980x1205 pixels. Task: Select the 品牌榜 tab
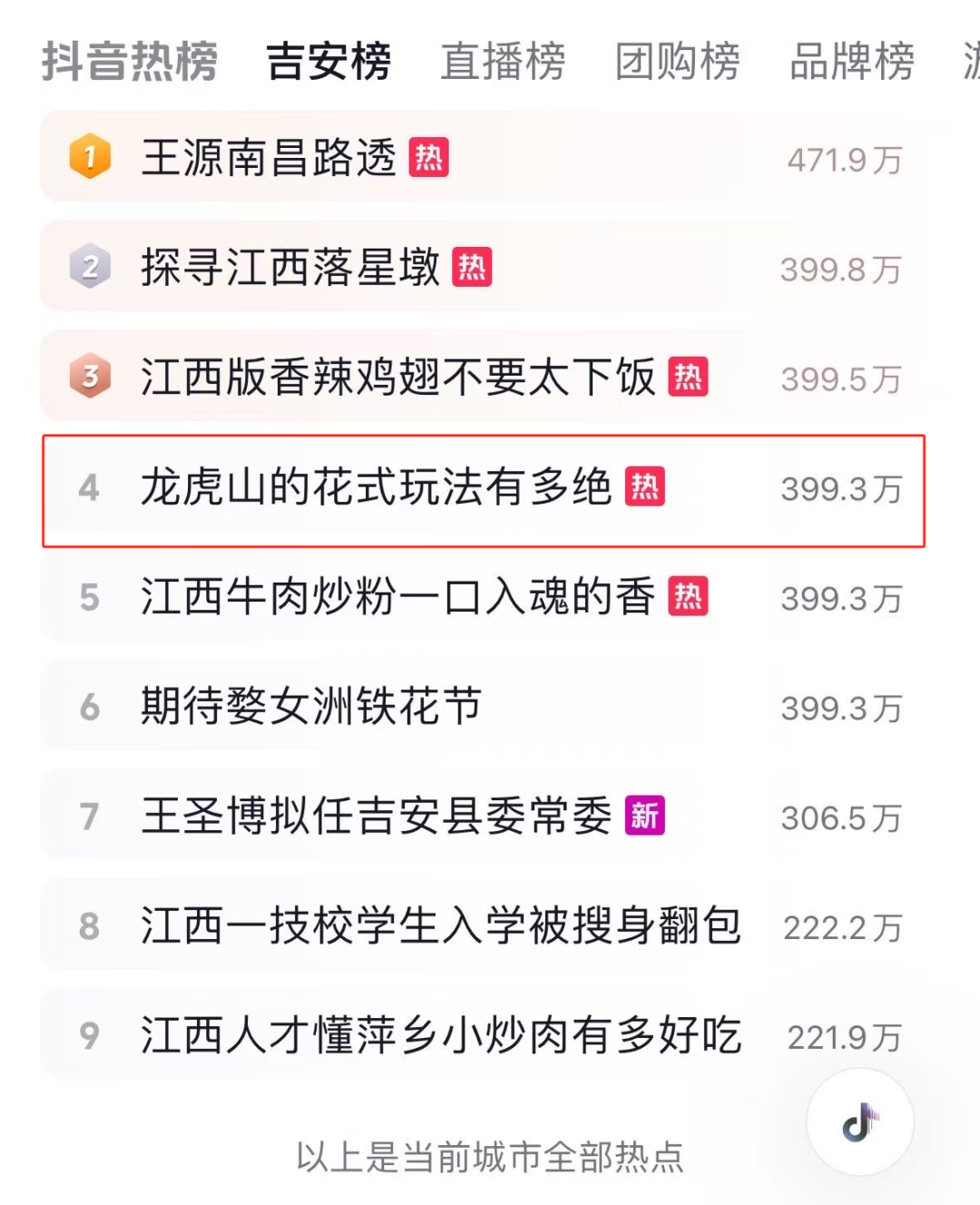coord(851,62)
